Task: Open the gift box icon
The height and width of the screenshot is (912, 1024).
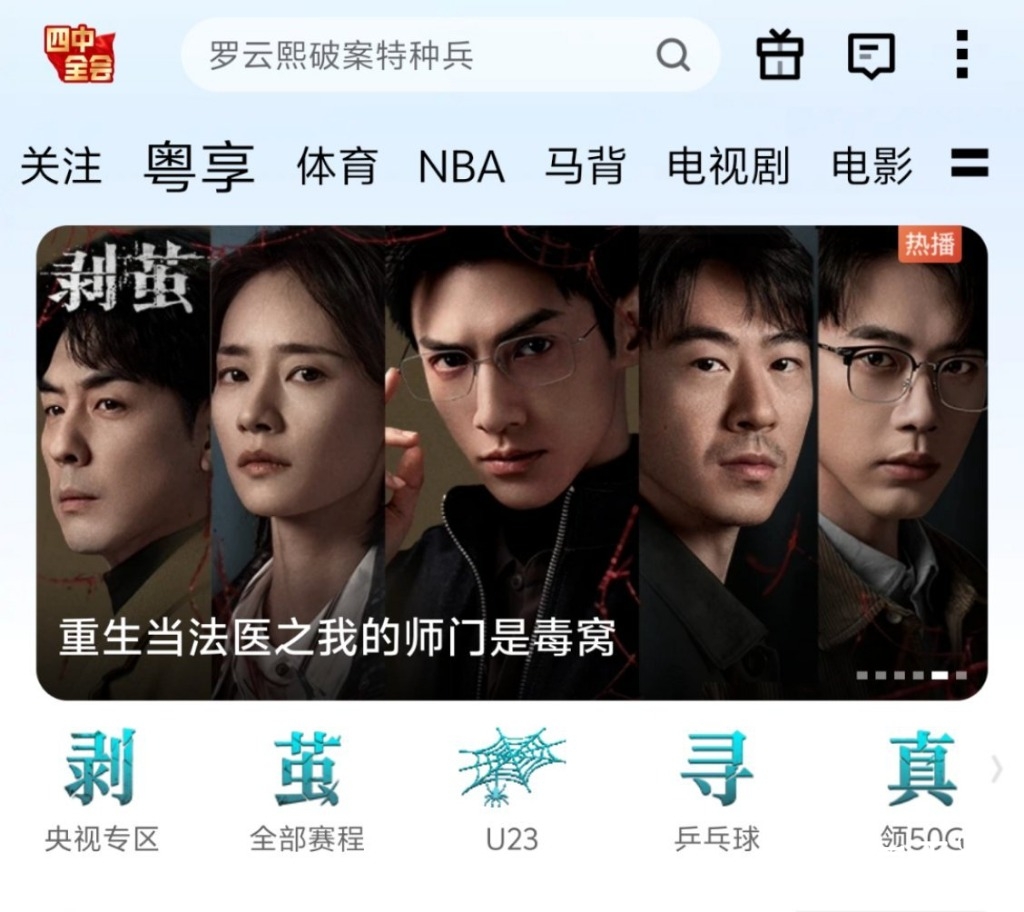Action: (779, 54)
